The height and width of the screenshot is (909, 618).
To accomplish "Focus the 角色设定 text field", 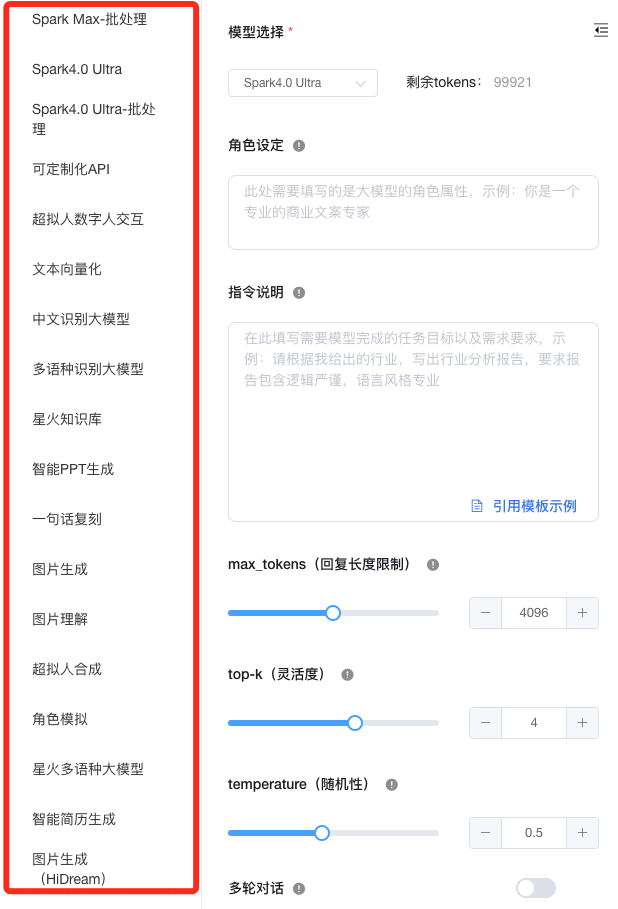I will click(x=413, y=212).
